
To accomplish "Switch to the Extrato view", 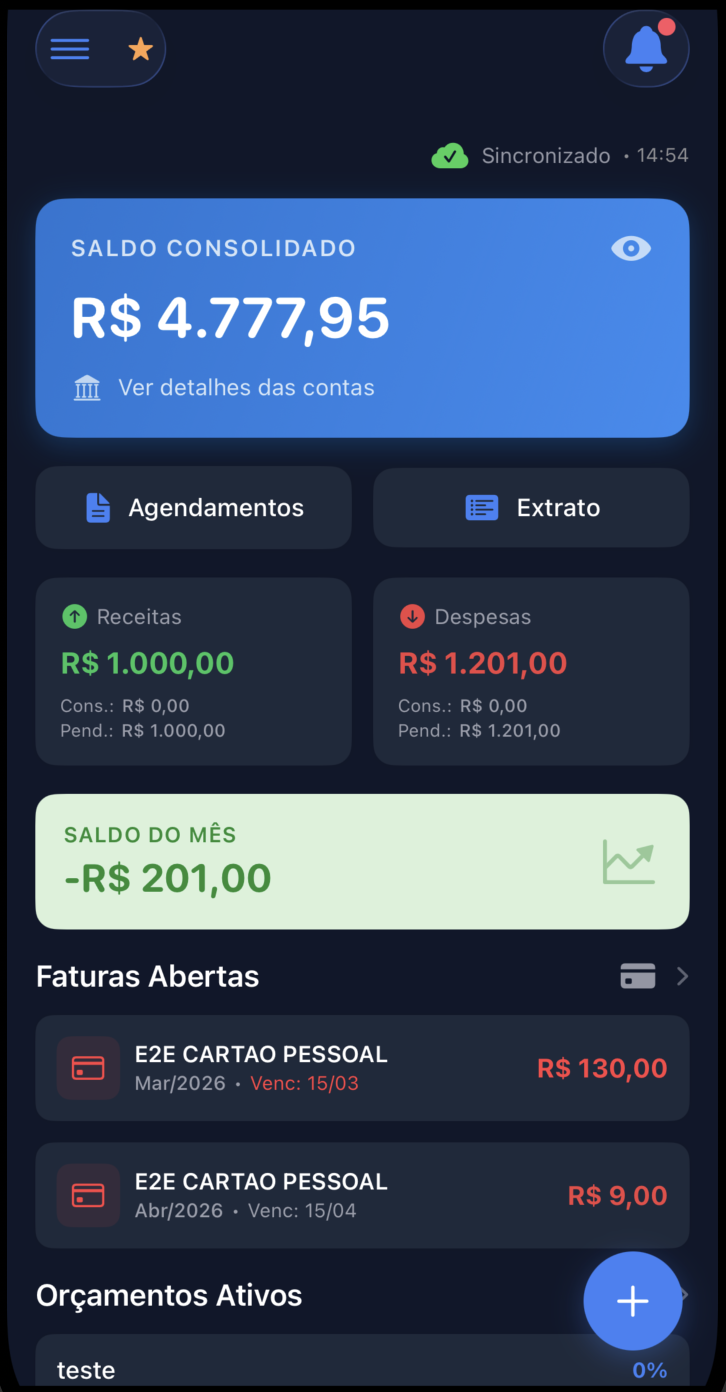I will [x=530, y=507].
